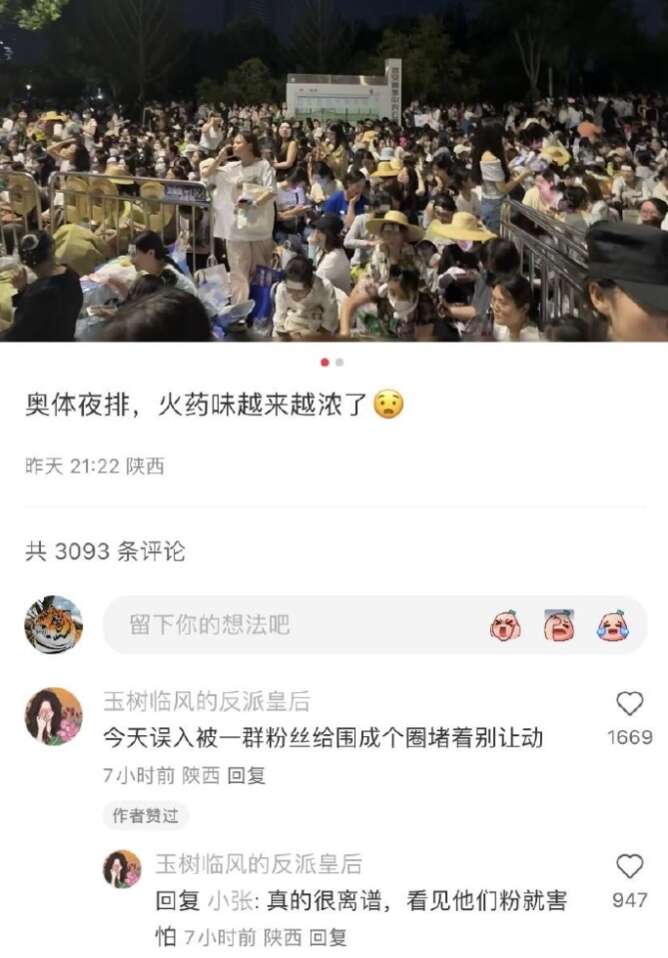Open the reply author's small avatar
The height and width of the screenshot is (958, 668).
click(x=122, y=869)
